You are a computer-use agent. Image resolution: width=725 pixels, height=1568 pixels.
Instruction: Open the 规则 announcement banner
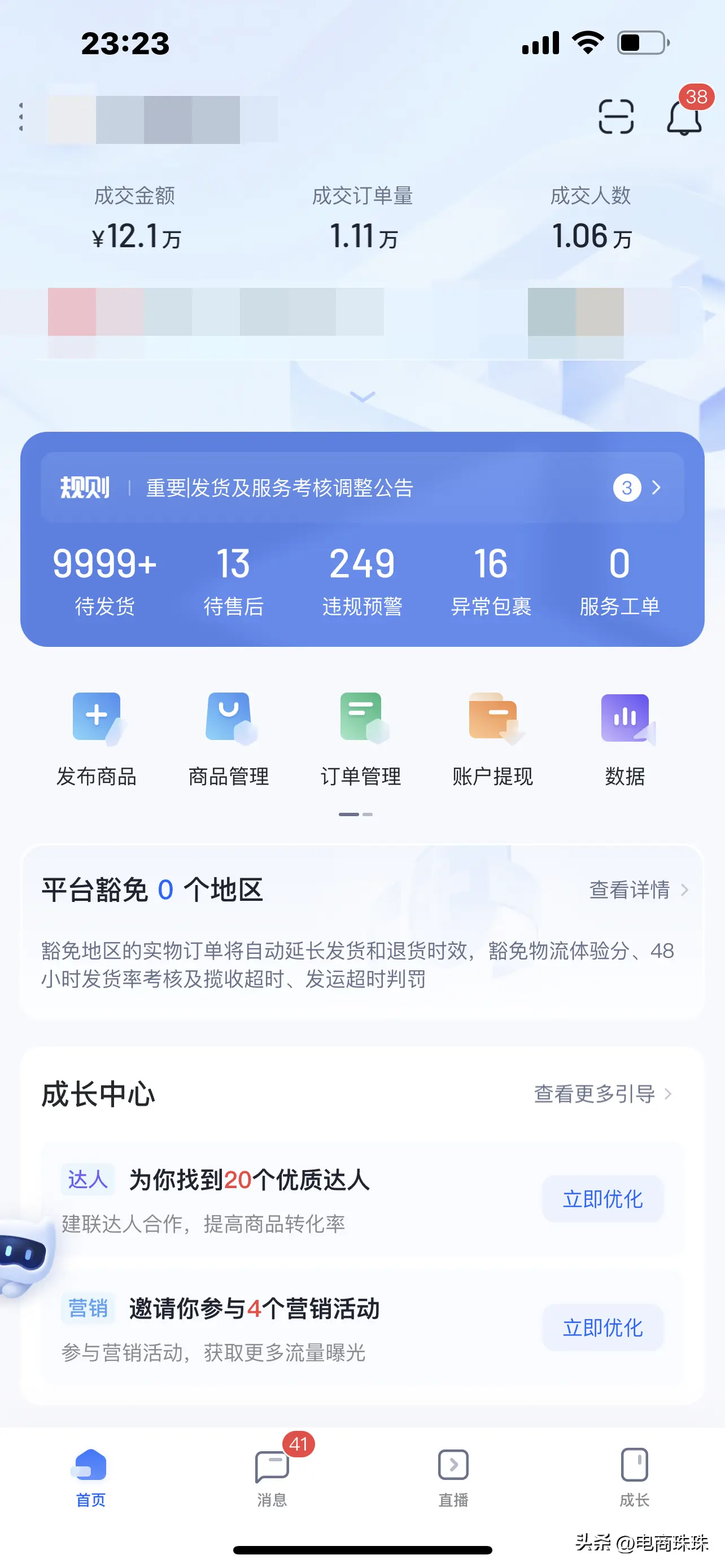(x=362, y=488)
